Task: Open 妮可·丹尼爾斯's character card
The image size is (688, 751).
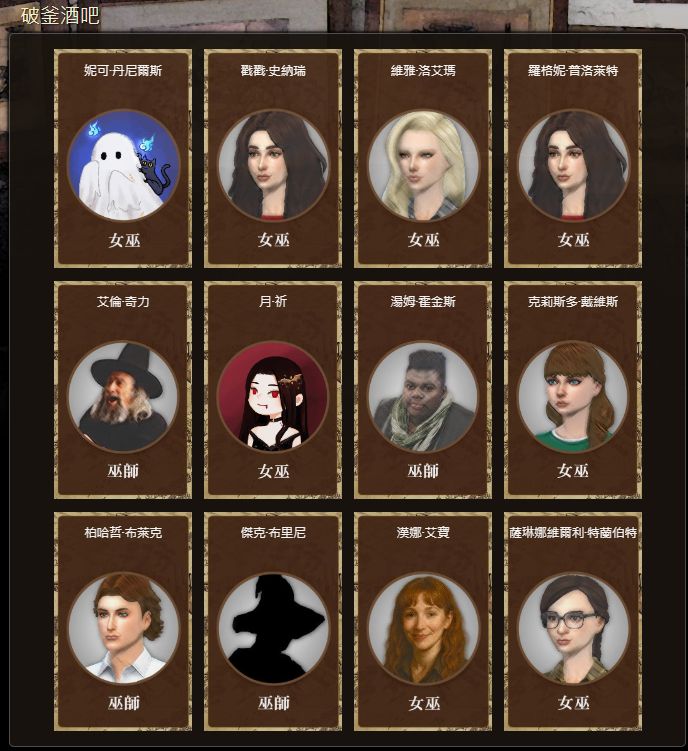Action: [123, 160]
